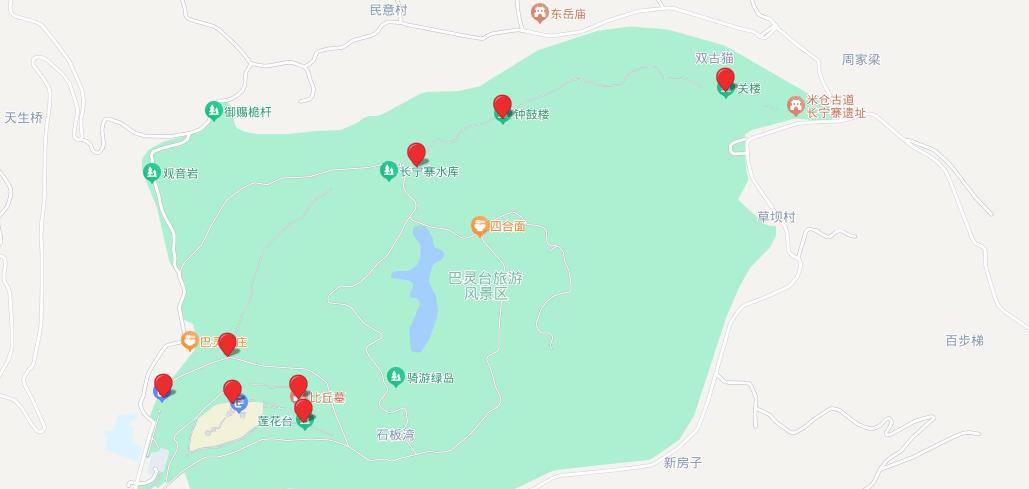Open the red pin at 关楼
1029x489 pixels.
tap(726, 78)
